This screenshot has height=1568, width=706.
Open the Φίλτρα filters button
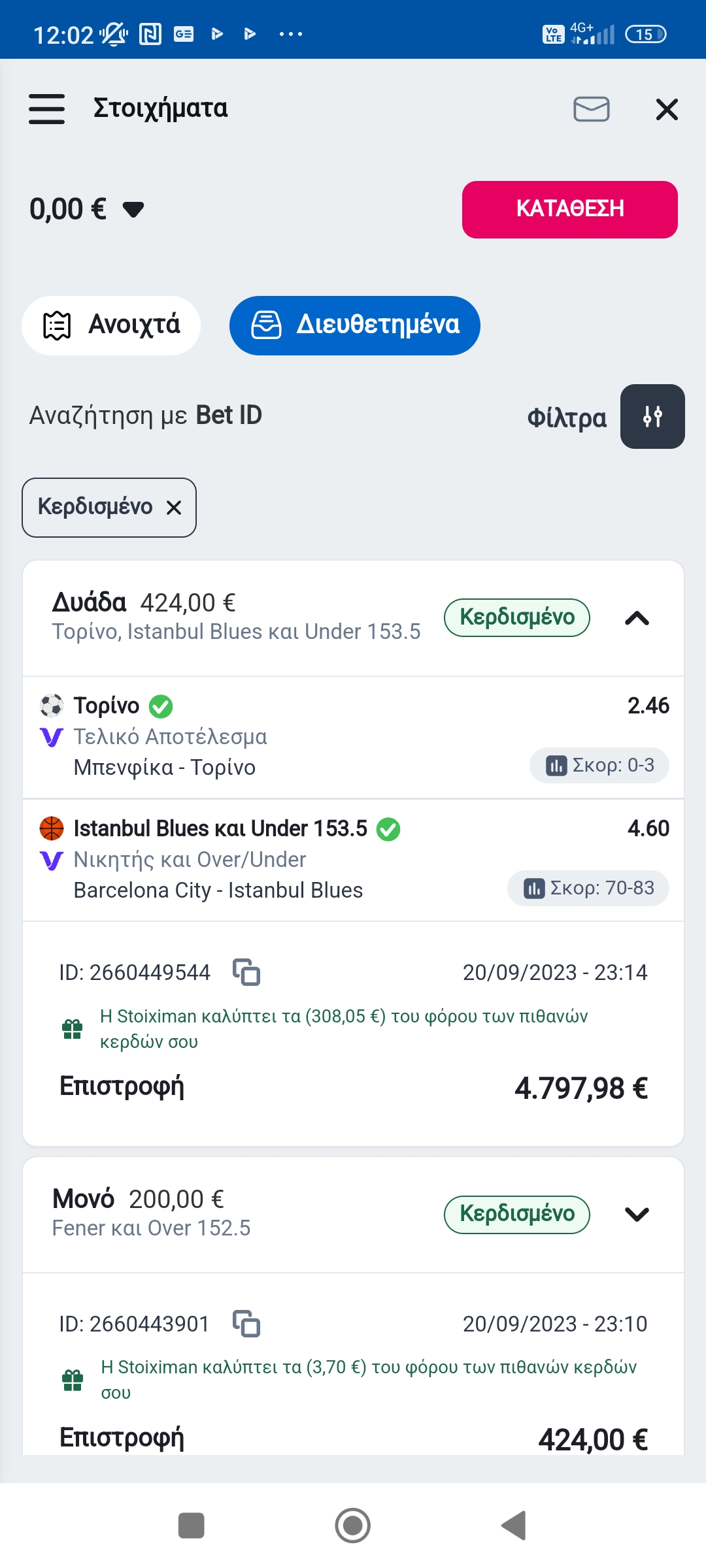[652, 417]
